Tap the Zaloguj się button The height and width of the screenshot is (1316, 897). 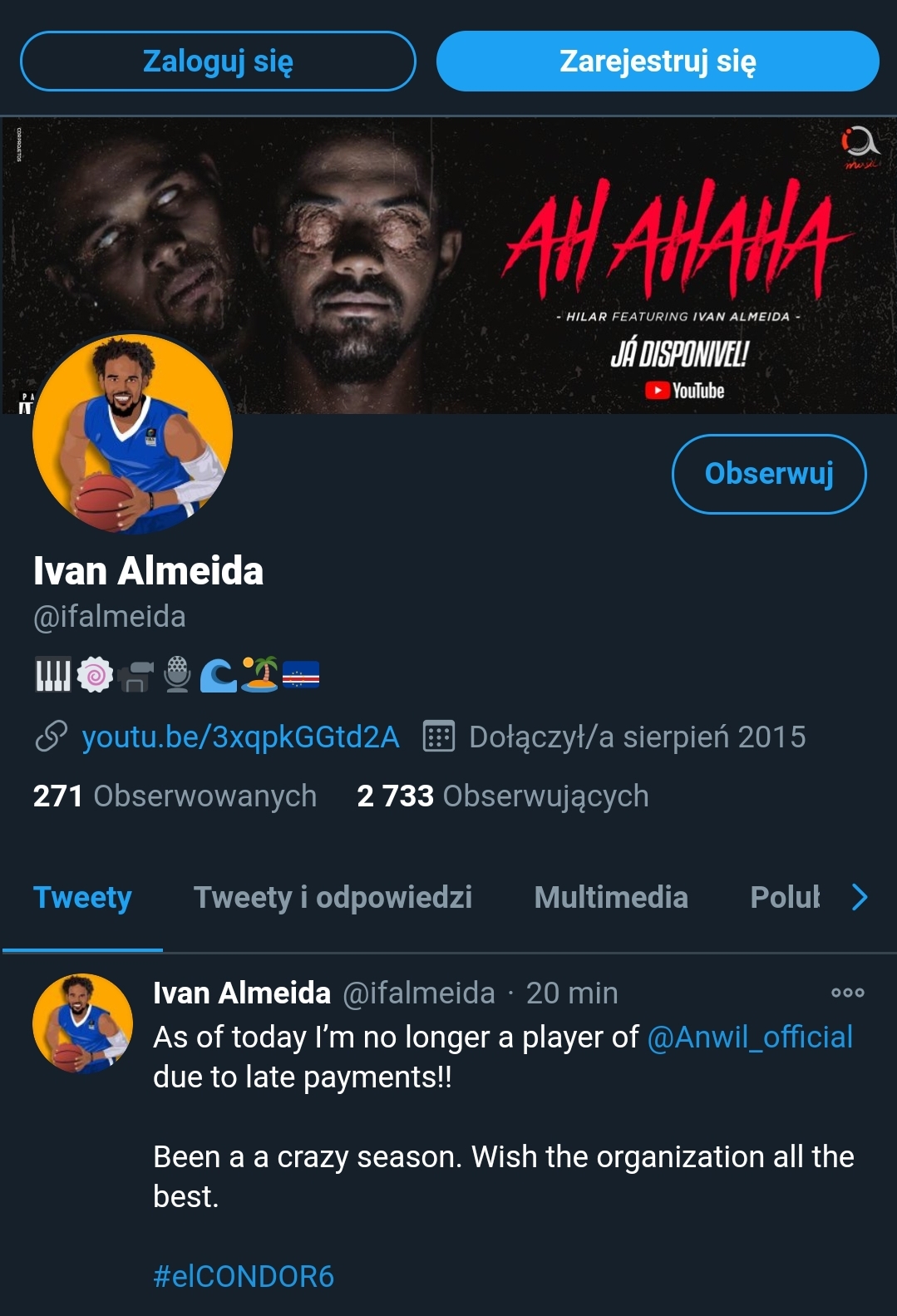[218, 61]
